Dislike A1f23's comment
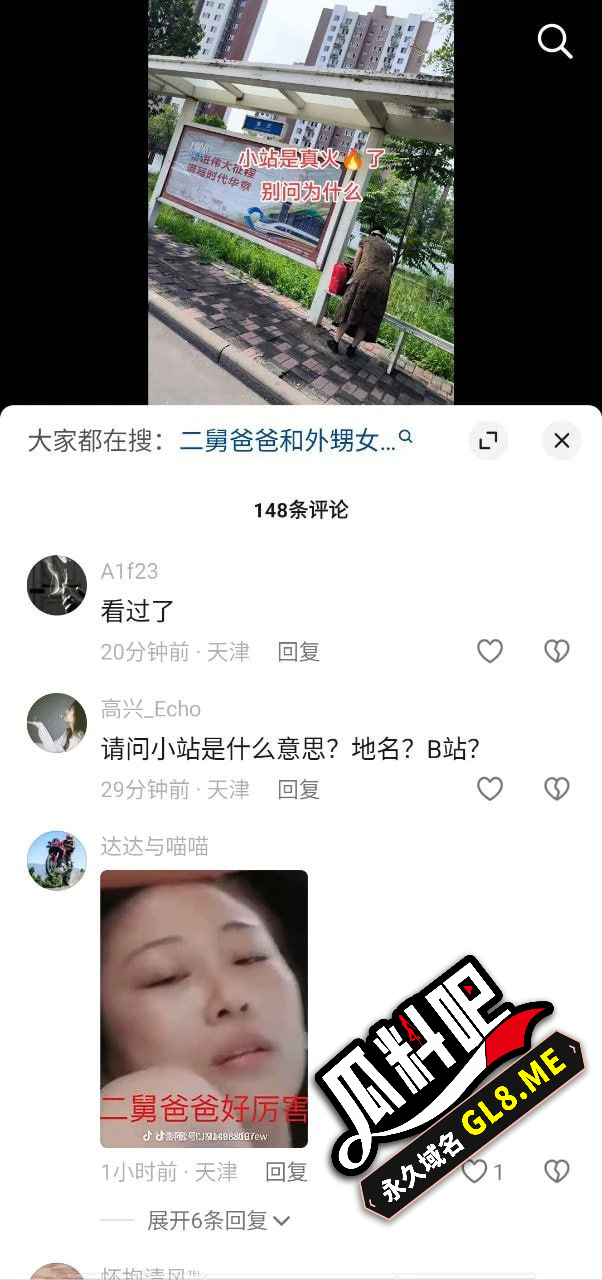Image resolution: width=602 pixels, height=1280 pixels. pyautogui.click(x=556, y=652)
